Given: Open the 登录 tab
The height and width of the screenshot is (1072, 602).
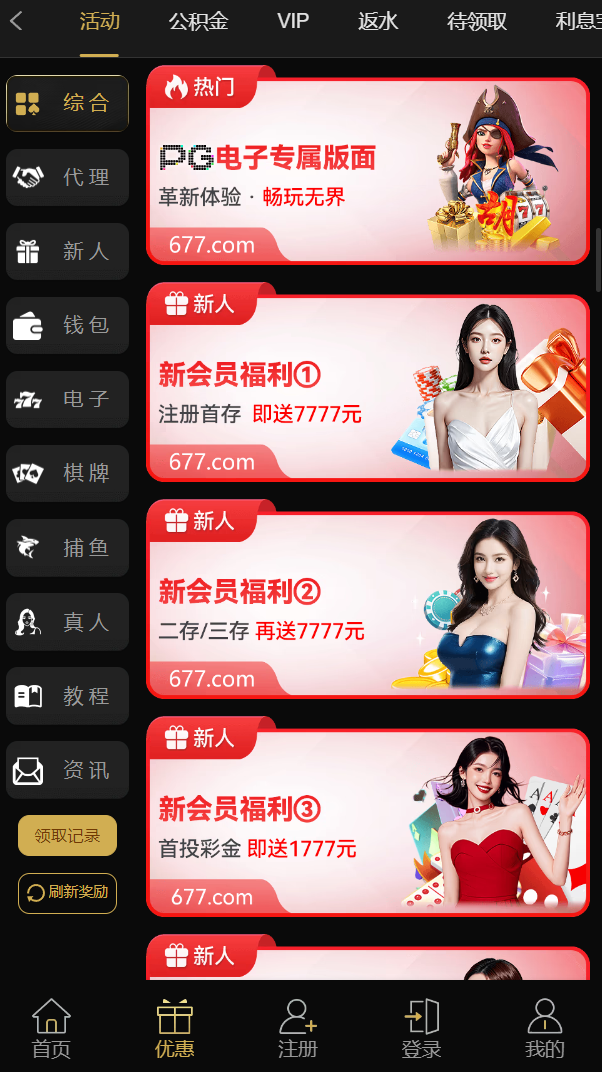Looking at the screenshot, I should [421, 1029].
